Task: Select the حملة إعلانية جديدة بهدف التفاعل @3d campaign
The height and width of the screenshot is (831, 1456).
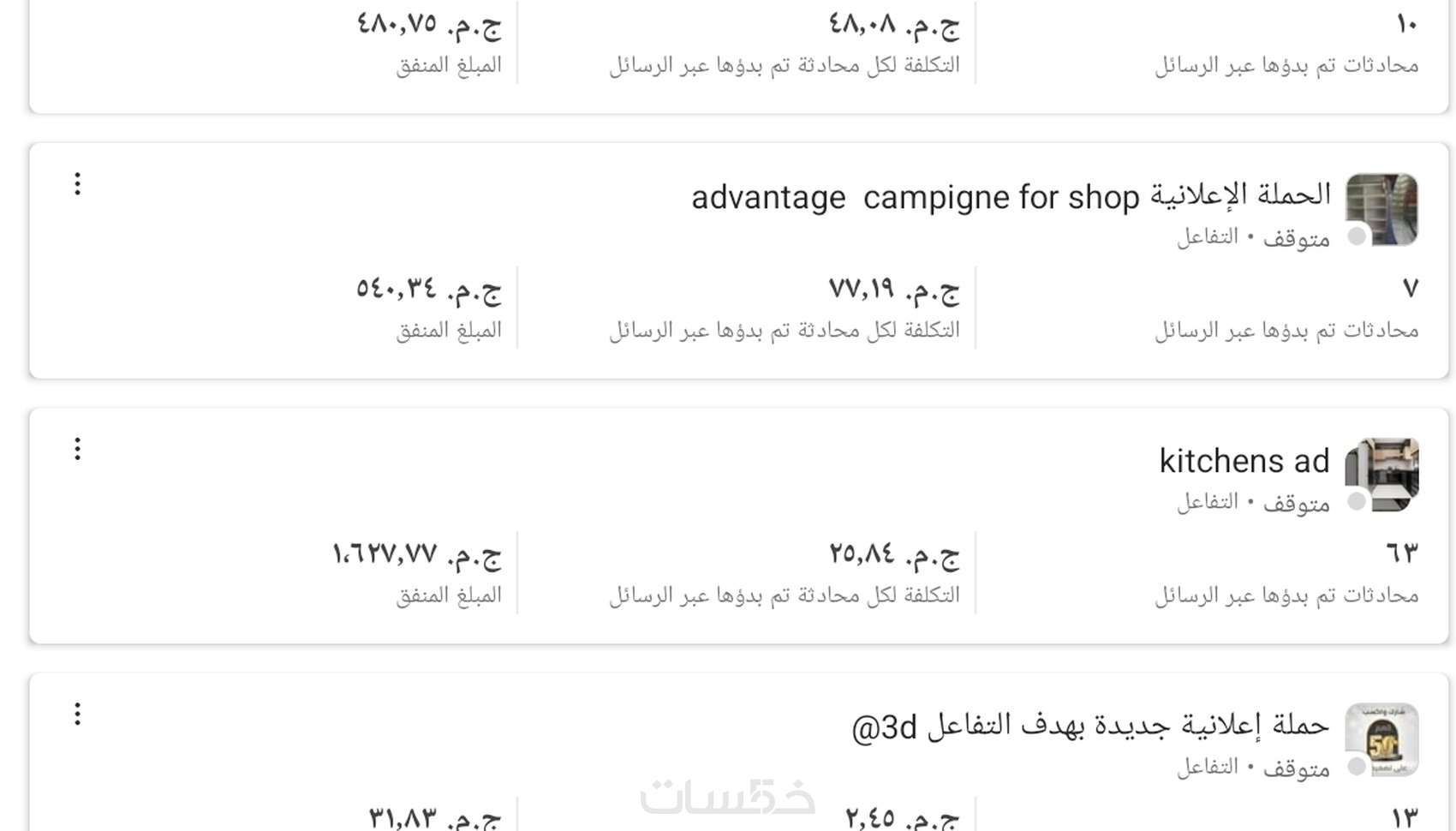Action: [1089, 726]
